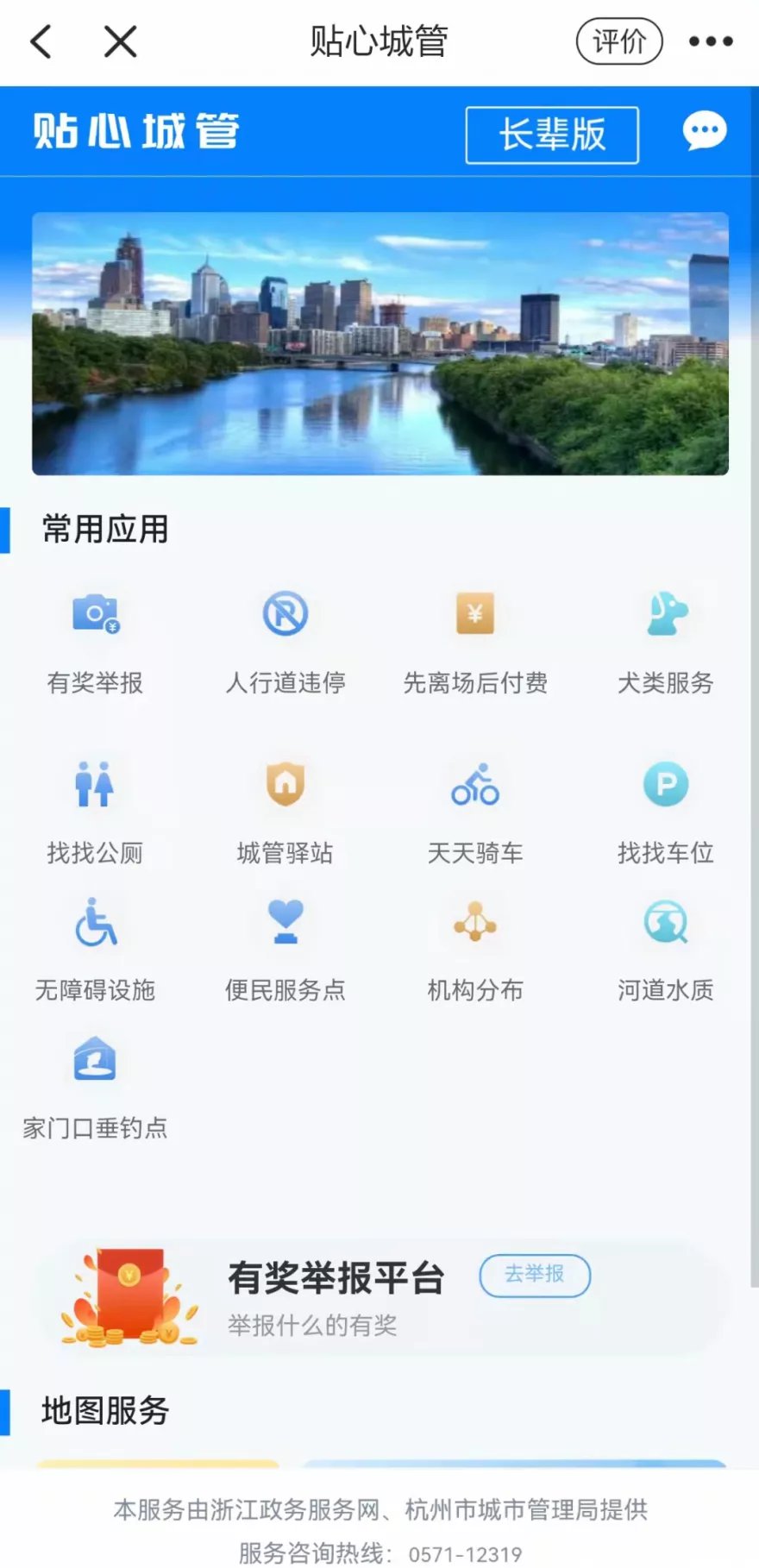Open 先离场后付费 service
759x1568 pixels.
pos(475,638)
